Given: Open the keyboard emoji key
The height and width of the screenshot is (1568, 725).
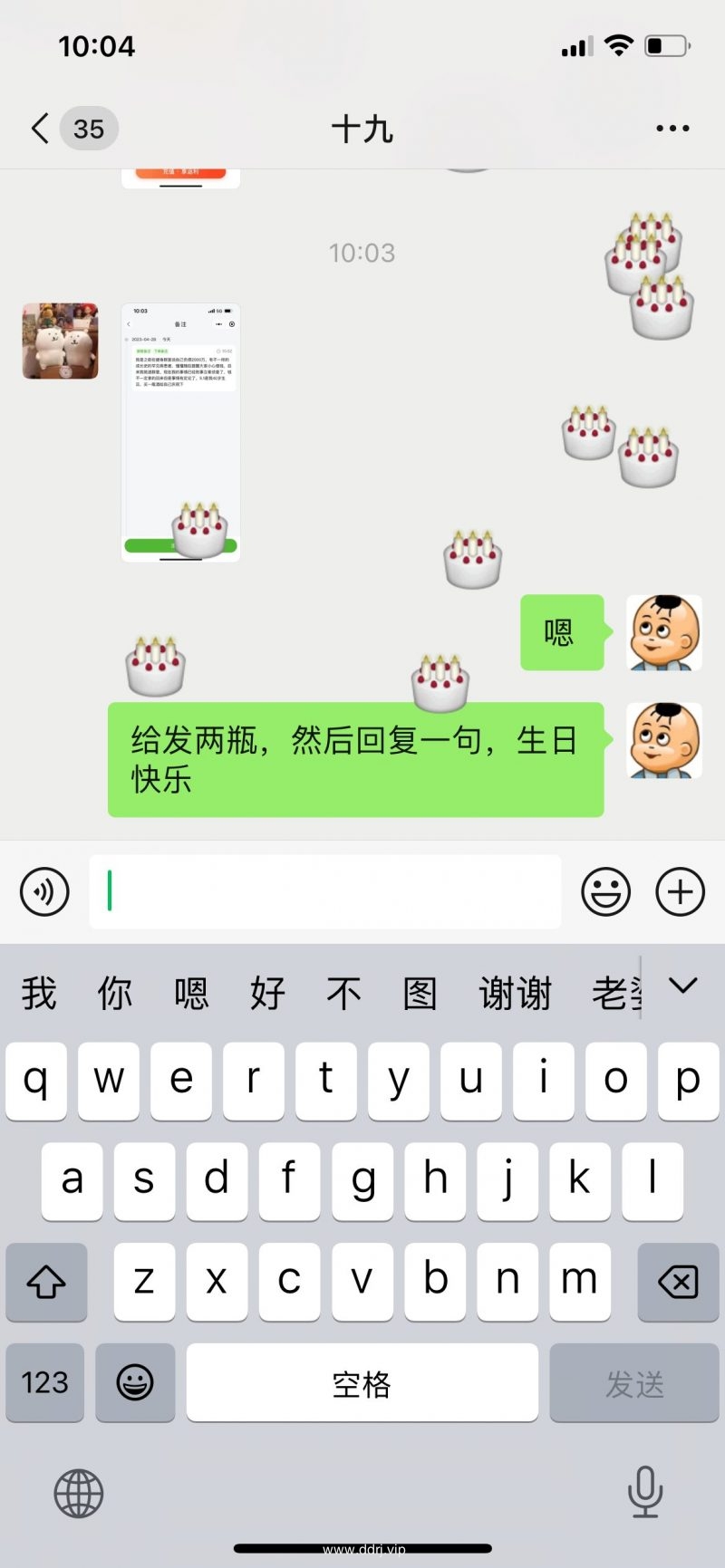Looking at the screenshot, I should 135,1383.
